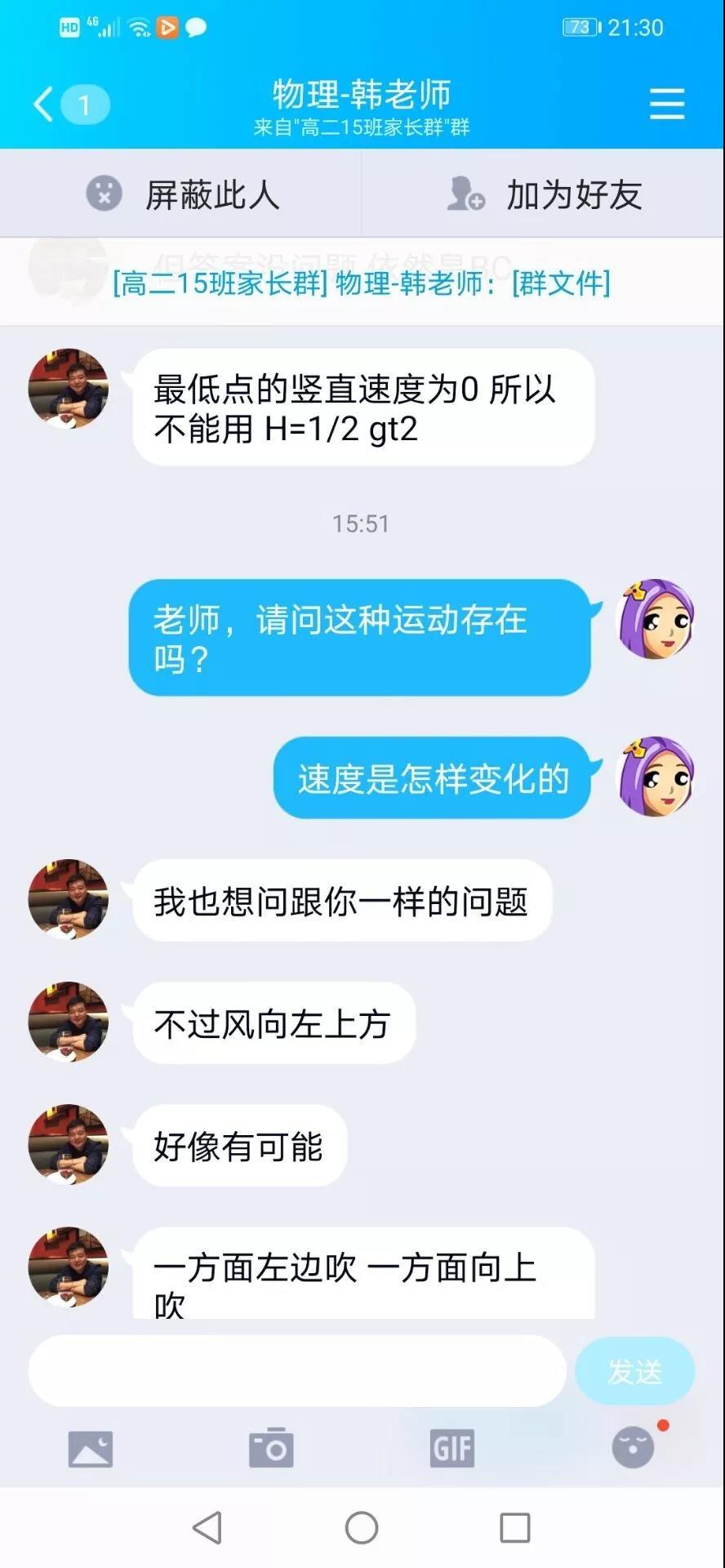The image size is (725, 1568).
Task: Tap 加为好友 to add as friend
Action: pyautogui.click(x=545, y=194)
